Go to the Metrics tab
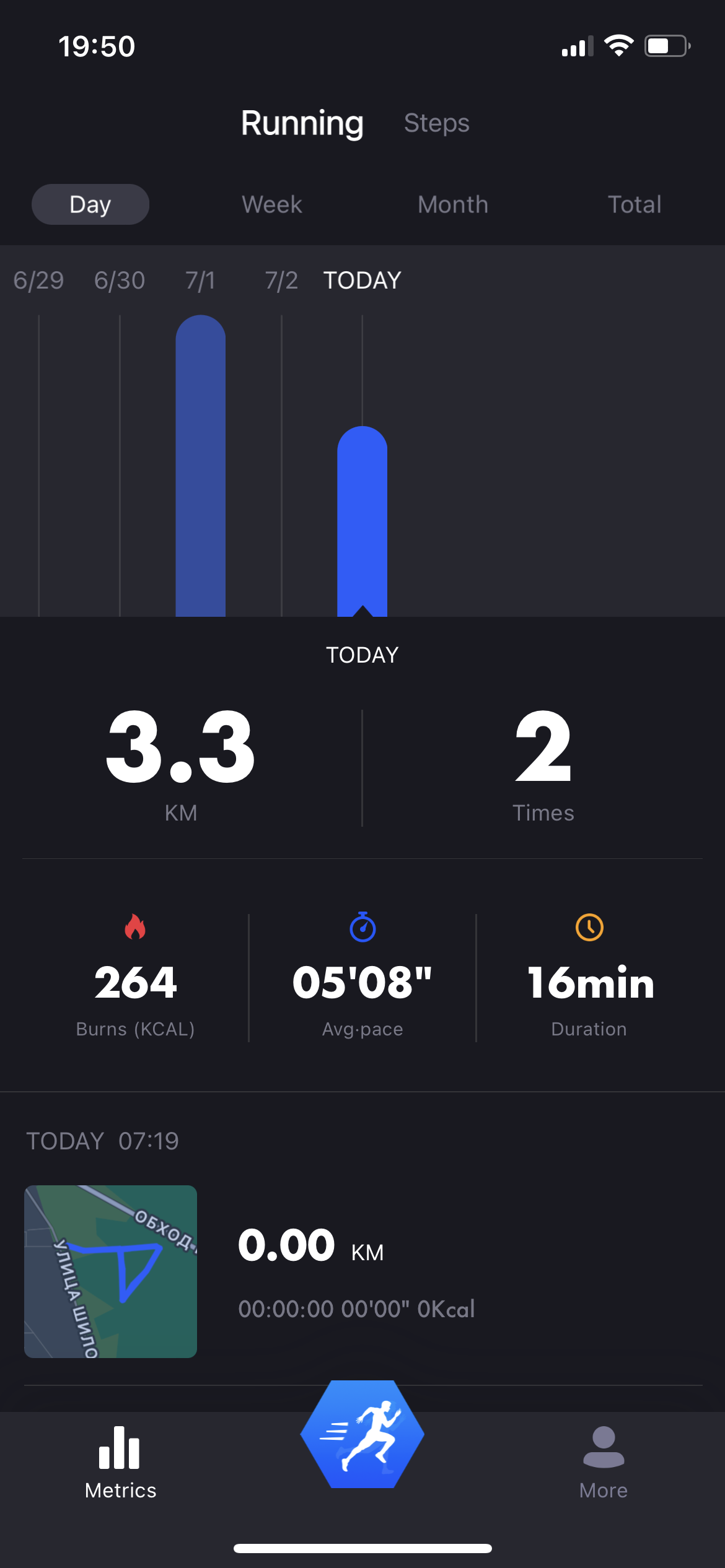The width and height of the screenshot is (725, 1568). 120,1463
